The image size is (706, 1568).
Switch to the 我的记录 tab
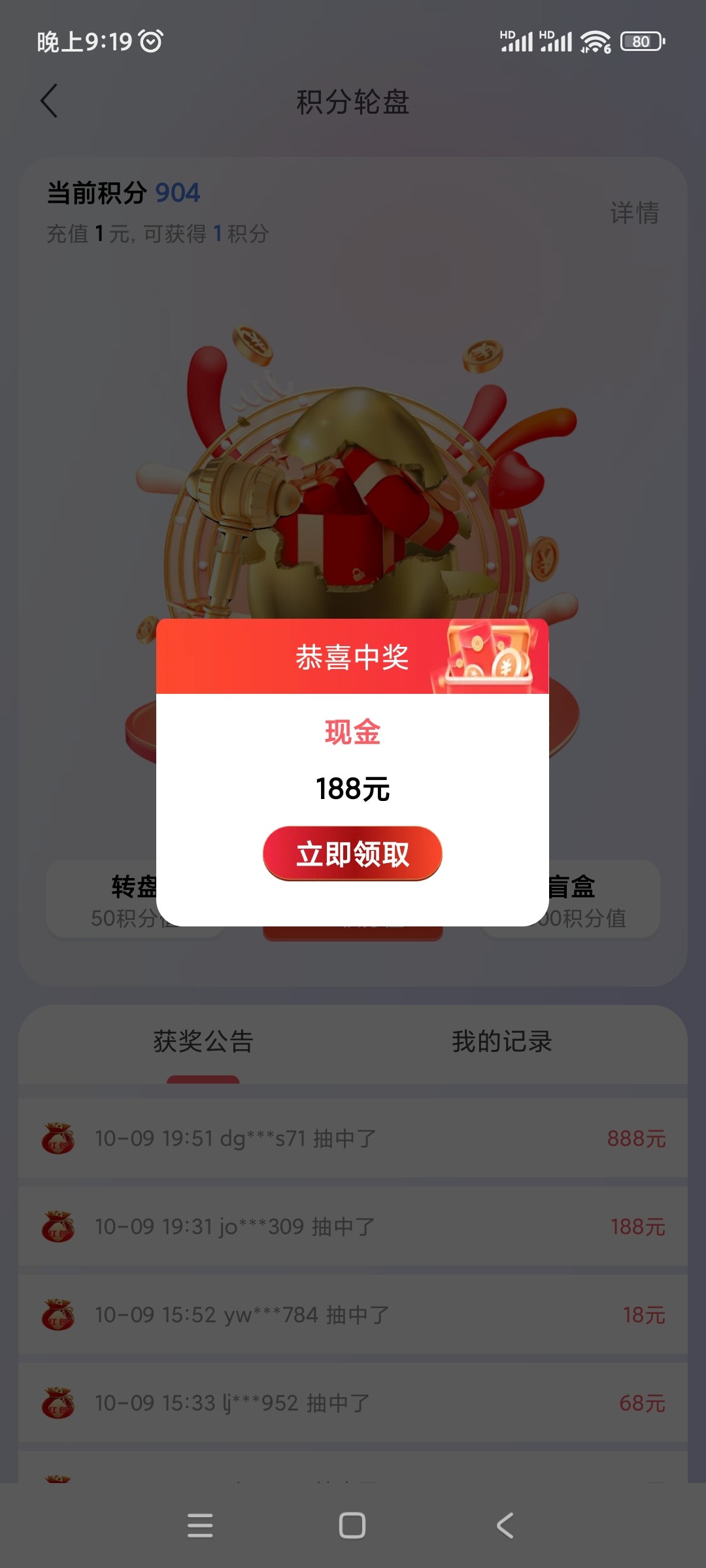pos(502,1041)
